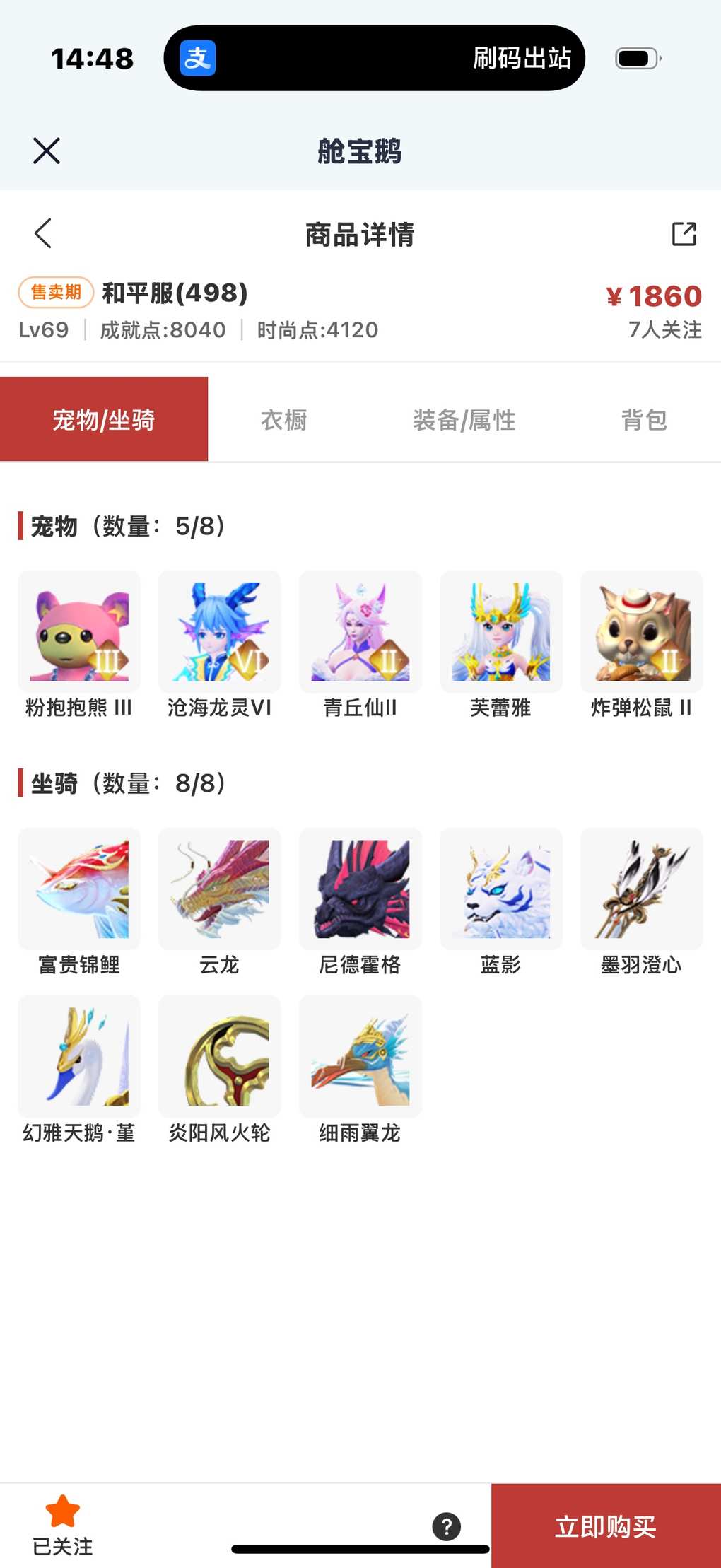
Task: Share this product listing
Action: tap(684, 234)
